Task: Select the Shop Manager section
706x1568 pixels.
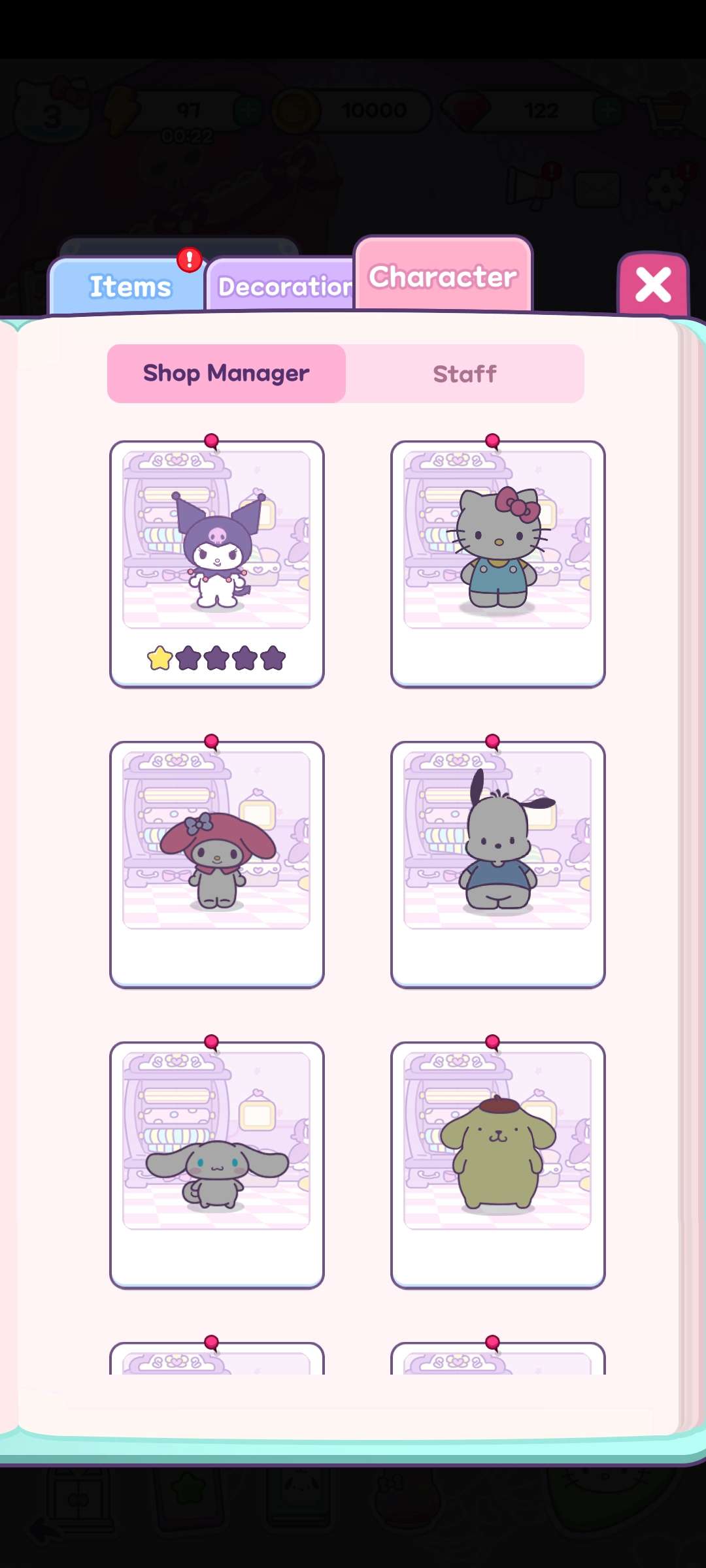Action: coord(226,374)
